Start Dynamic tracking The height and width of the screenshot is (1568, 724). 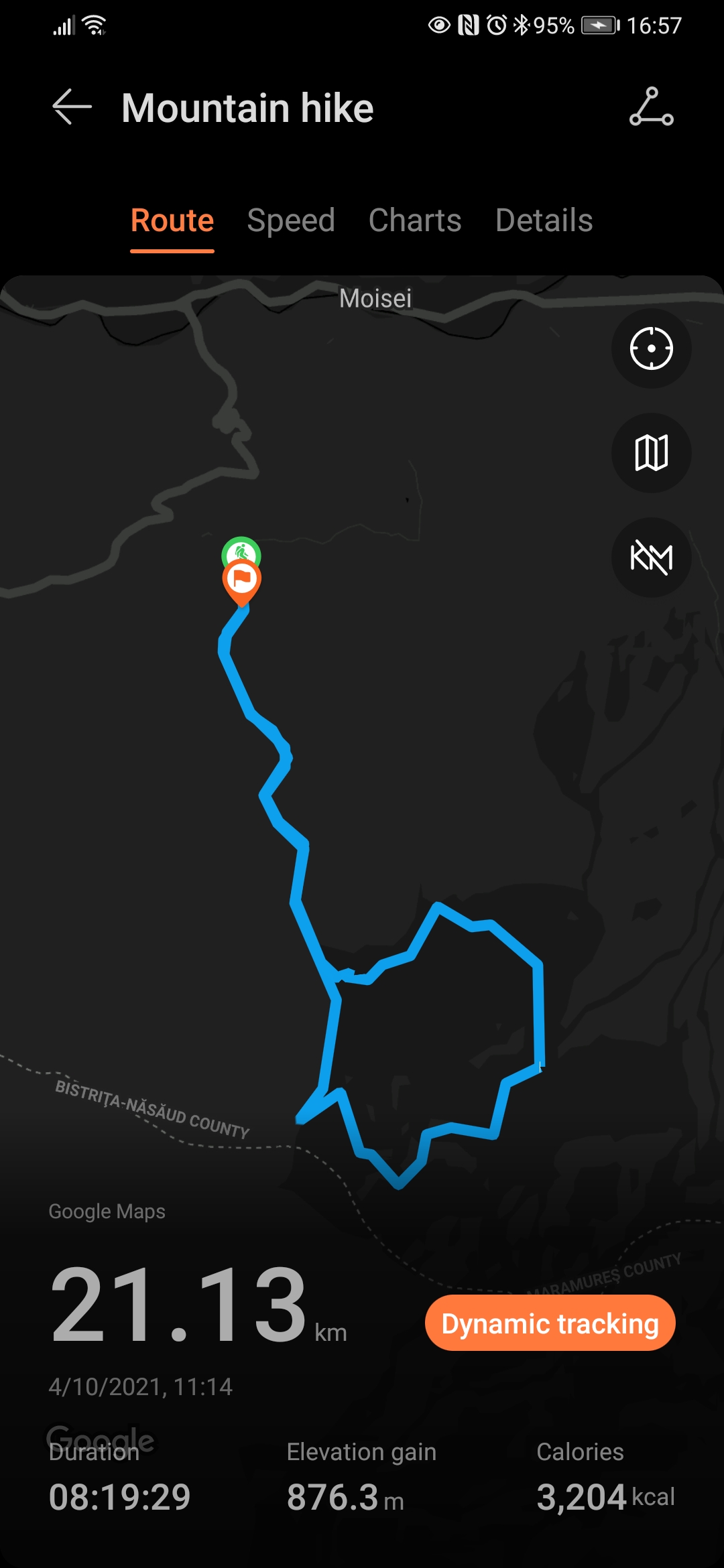(x=550, y=1323)
